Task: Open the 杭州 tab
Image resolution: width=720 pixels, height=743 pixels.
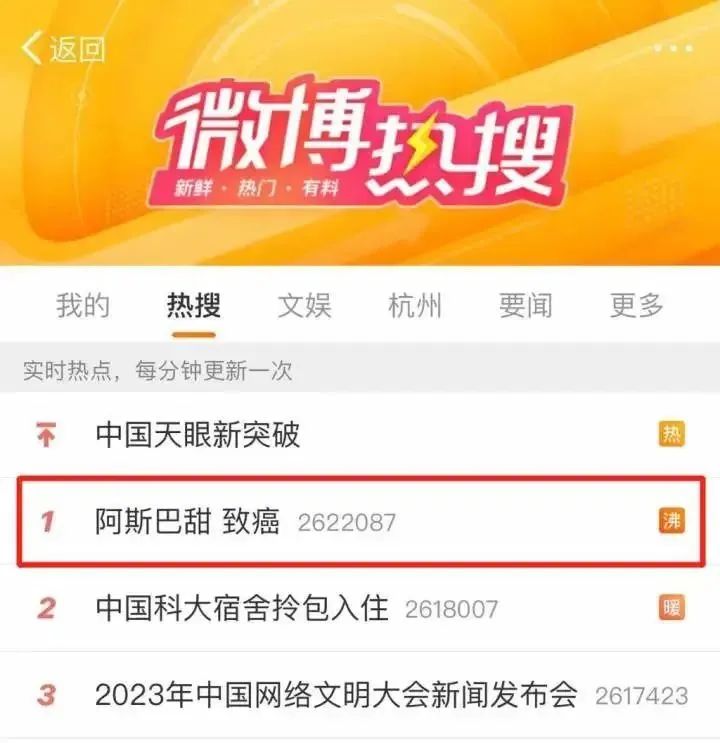Action: tap(415, 306)
